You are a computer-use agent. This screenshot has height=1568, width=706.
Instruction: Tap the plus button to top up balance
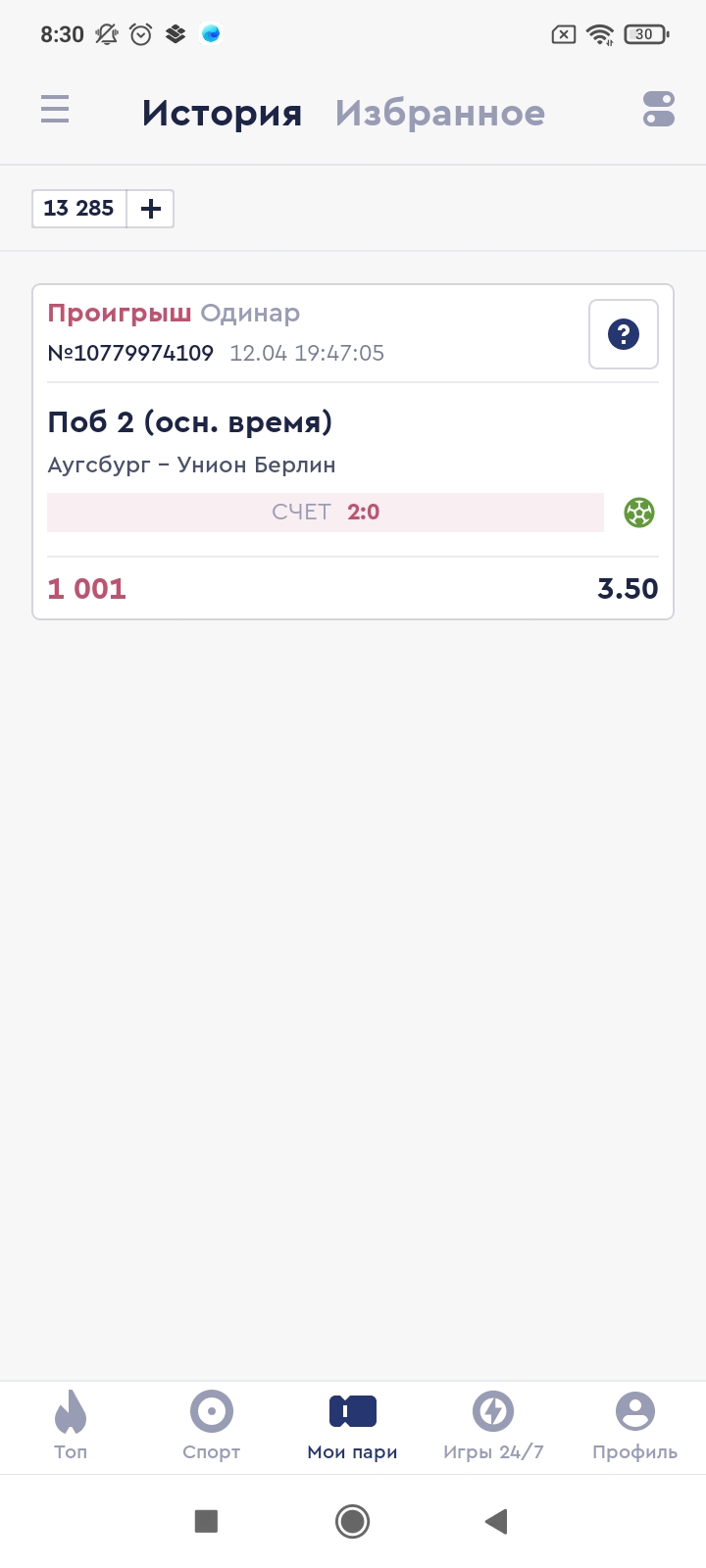point(151,209)
